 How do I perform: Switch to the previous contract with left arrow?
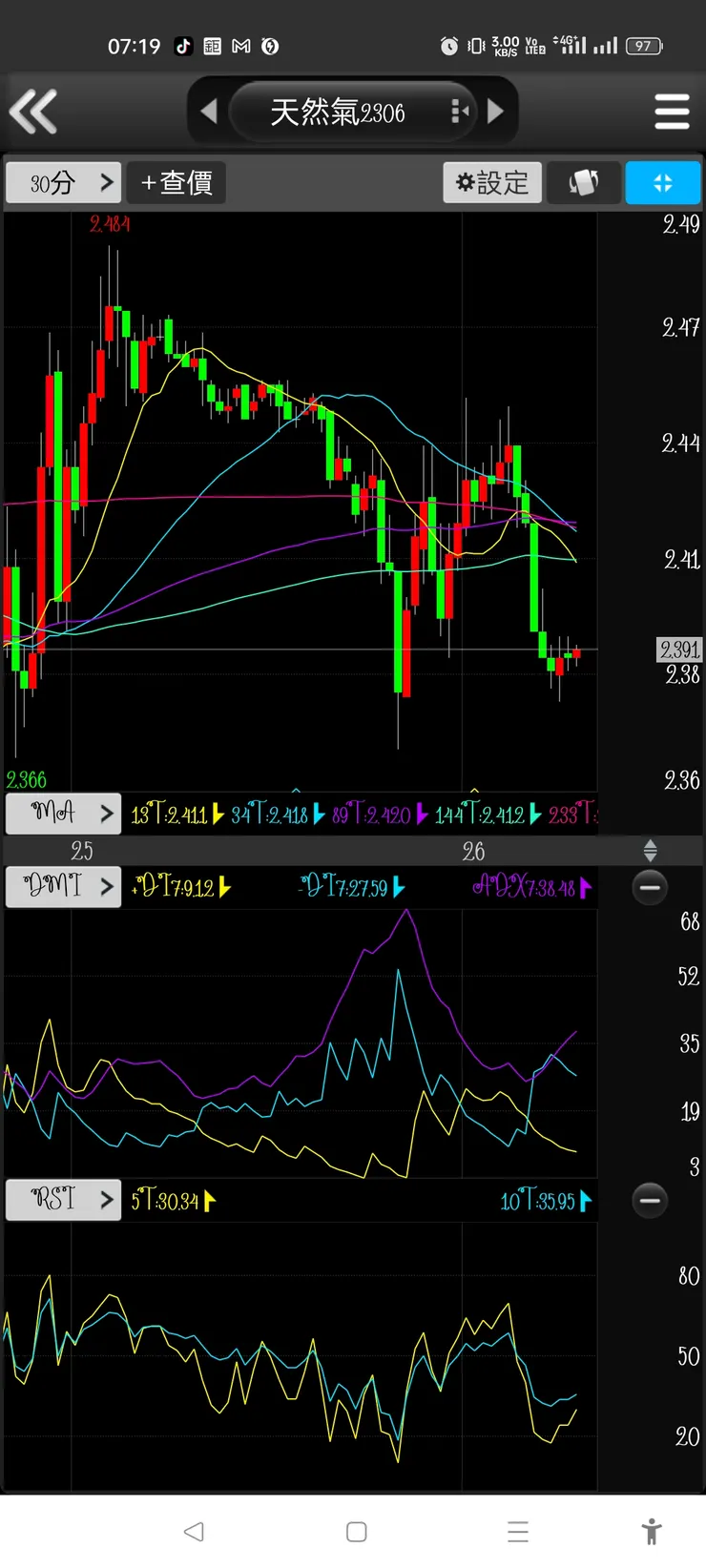pyautogui.click(x=209, y=112)
